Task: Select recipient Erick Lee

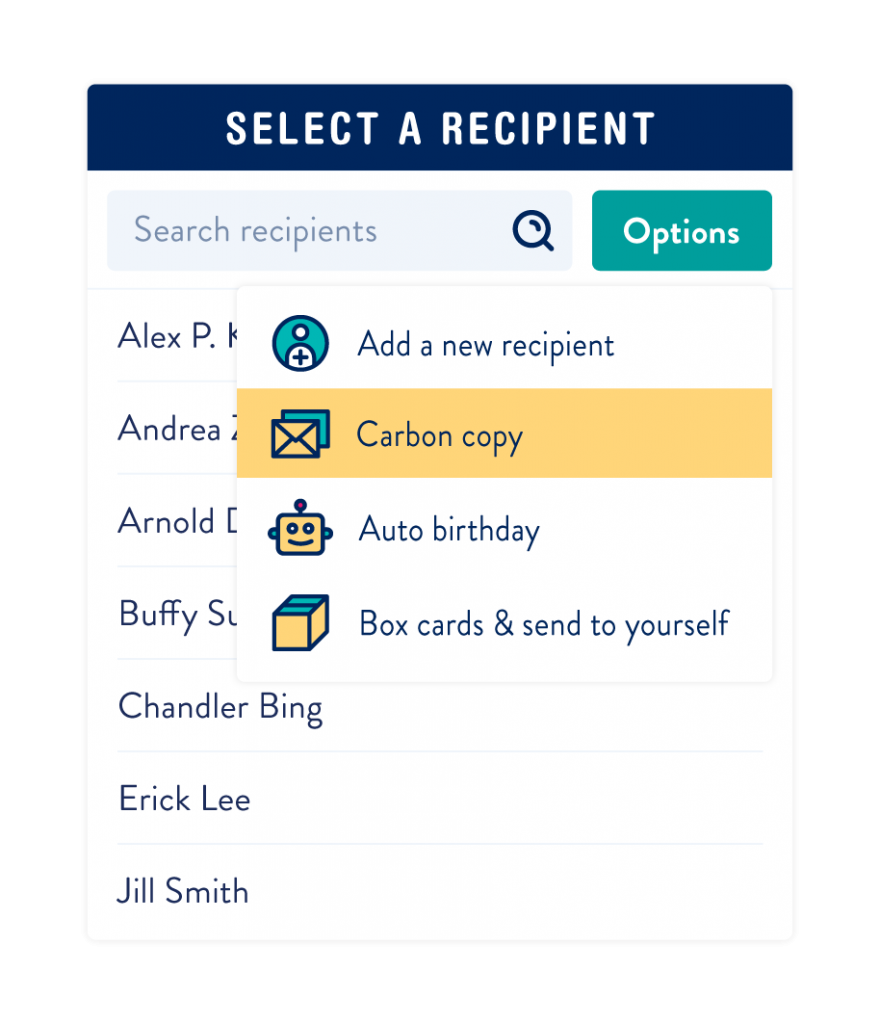Action: point(185,798)
